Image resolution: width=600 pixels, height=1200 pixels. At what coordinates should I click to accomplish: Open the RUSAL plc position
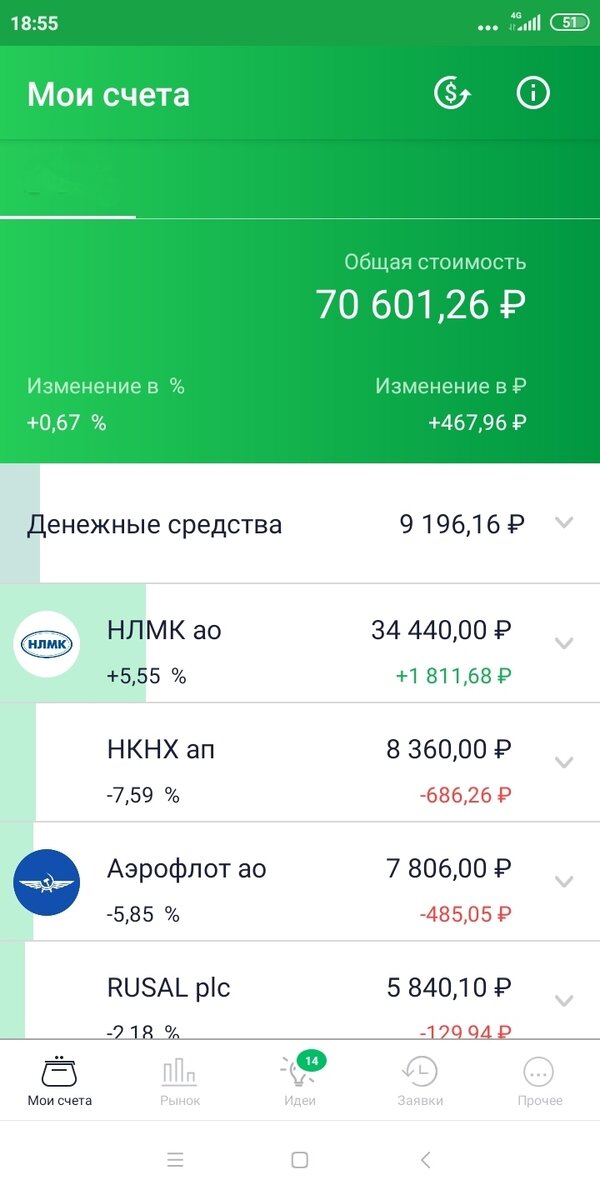300,991
